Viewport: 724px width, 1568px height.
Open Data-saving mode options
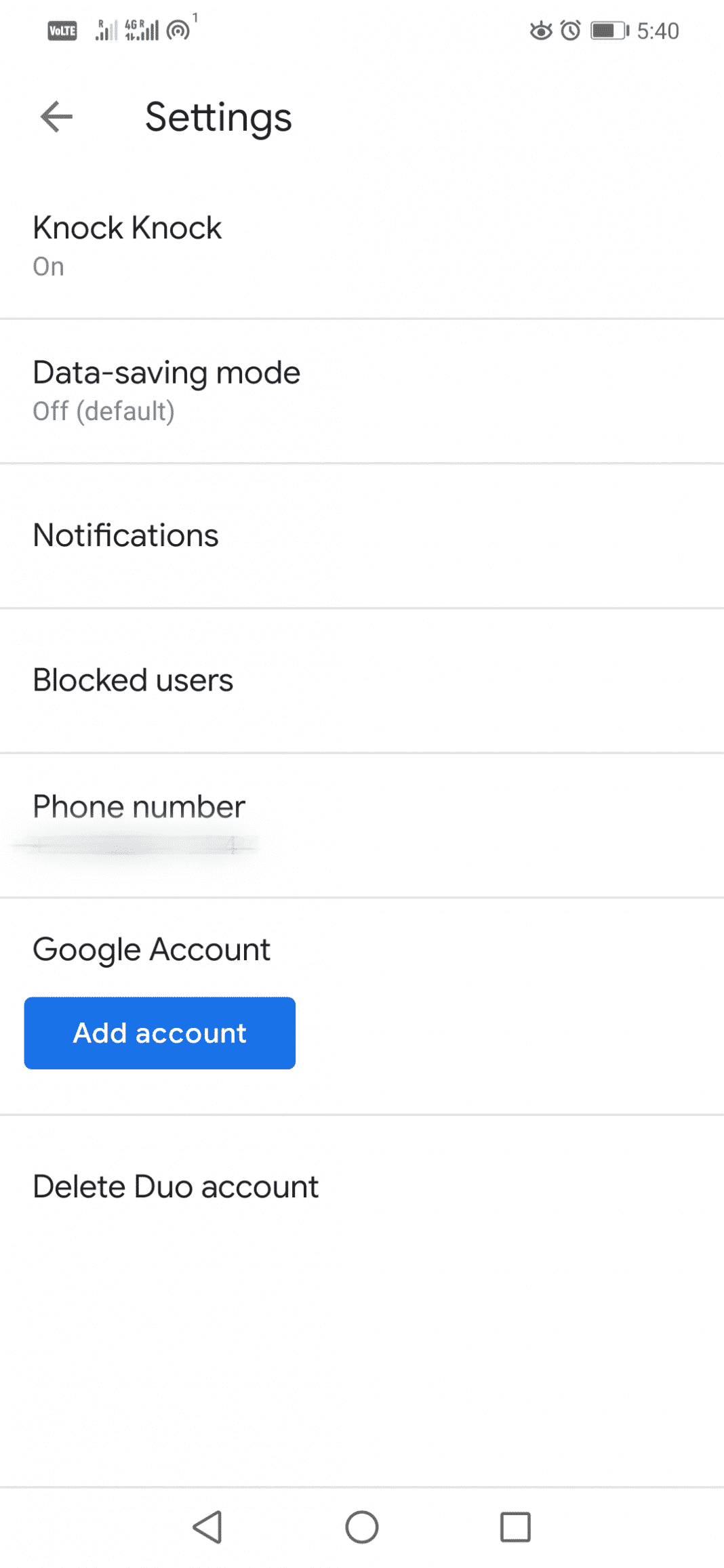pos(362,391)
